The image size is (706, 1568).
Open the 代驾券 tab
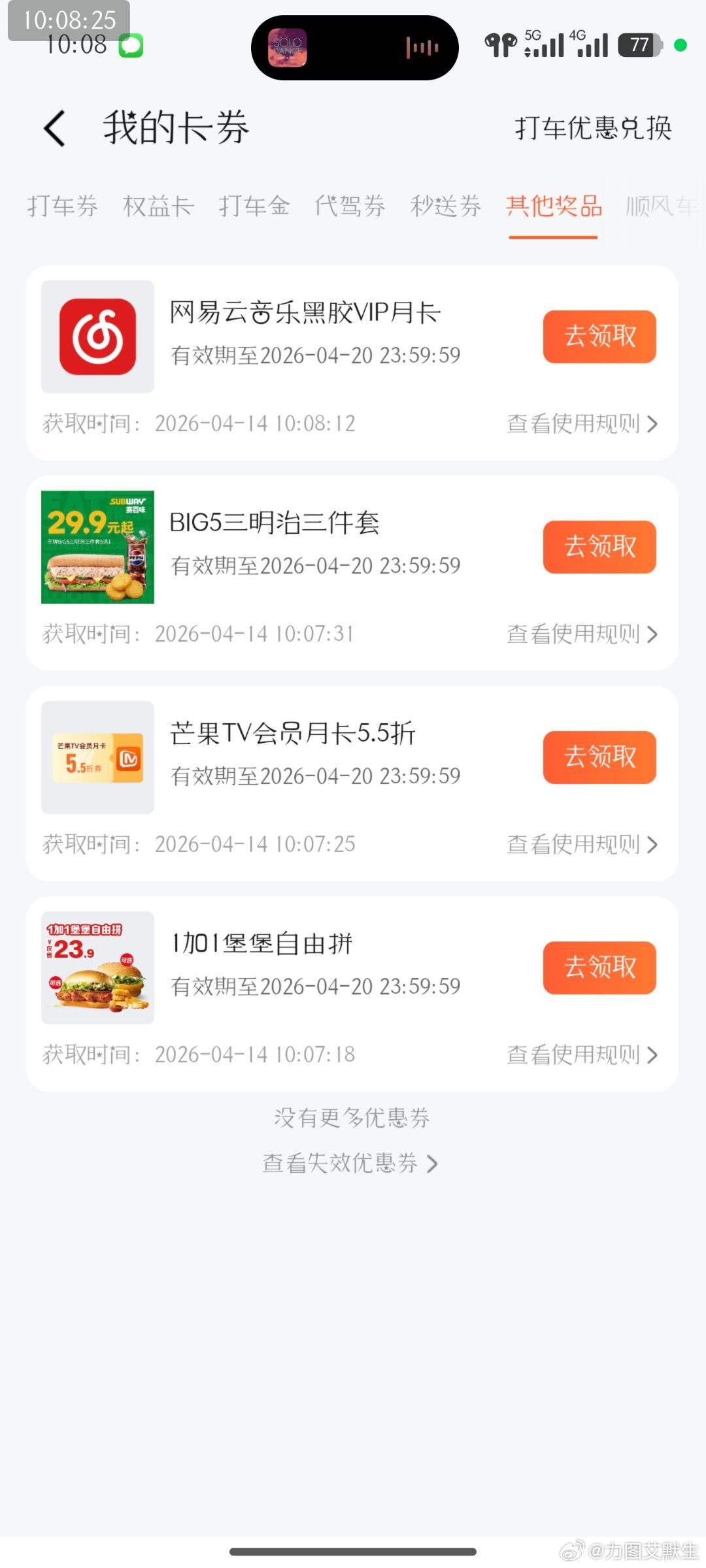pyautogui.click(x=350, y=206)
